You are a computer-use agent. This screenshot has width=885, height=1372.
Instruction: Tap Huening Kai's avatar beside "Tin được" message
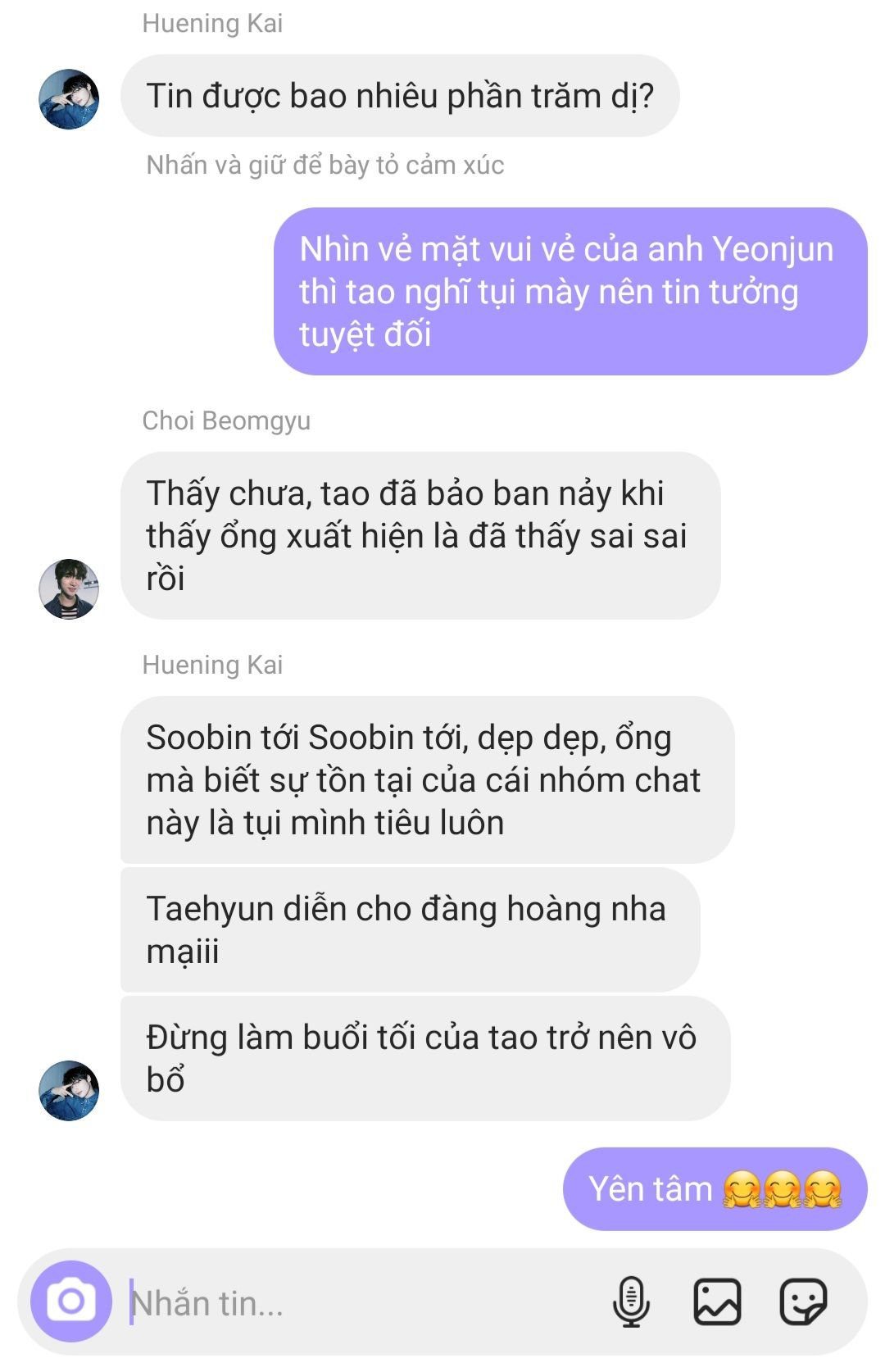(x=69, y=99)
